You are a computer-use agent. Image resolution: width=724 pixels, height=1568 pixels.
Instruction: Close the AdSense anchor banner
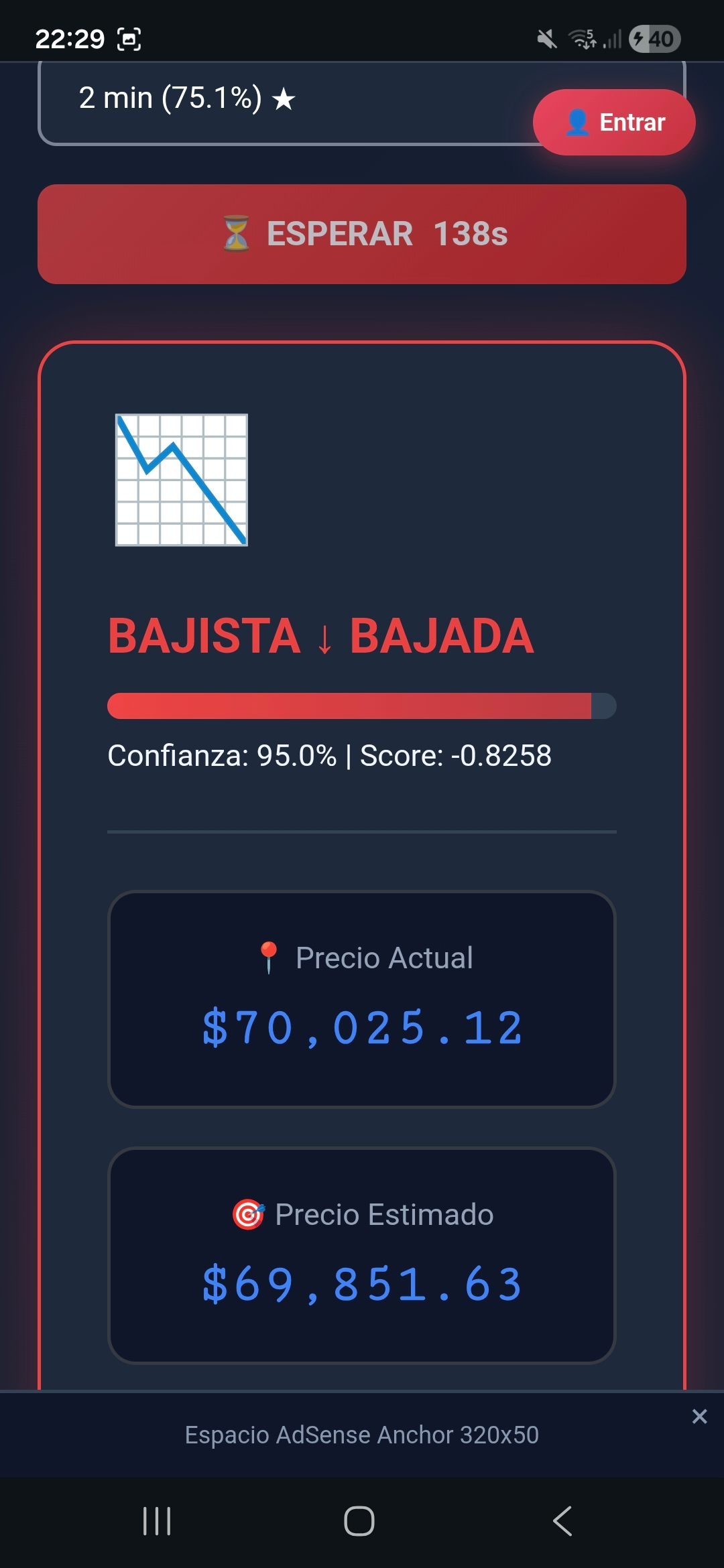[699, 1416]
